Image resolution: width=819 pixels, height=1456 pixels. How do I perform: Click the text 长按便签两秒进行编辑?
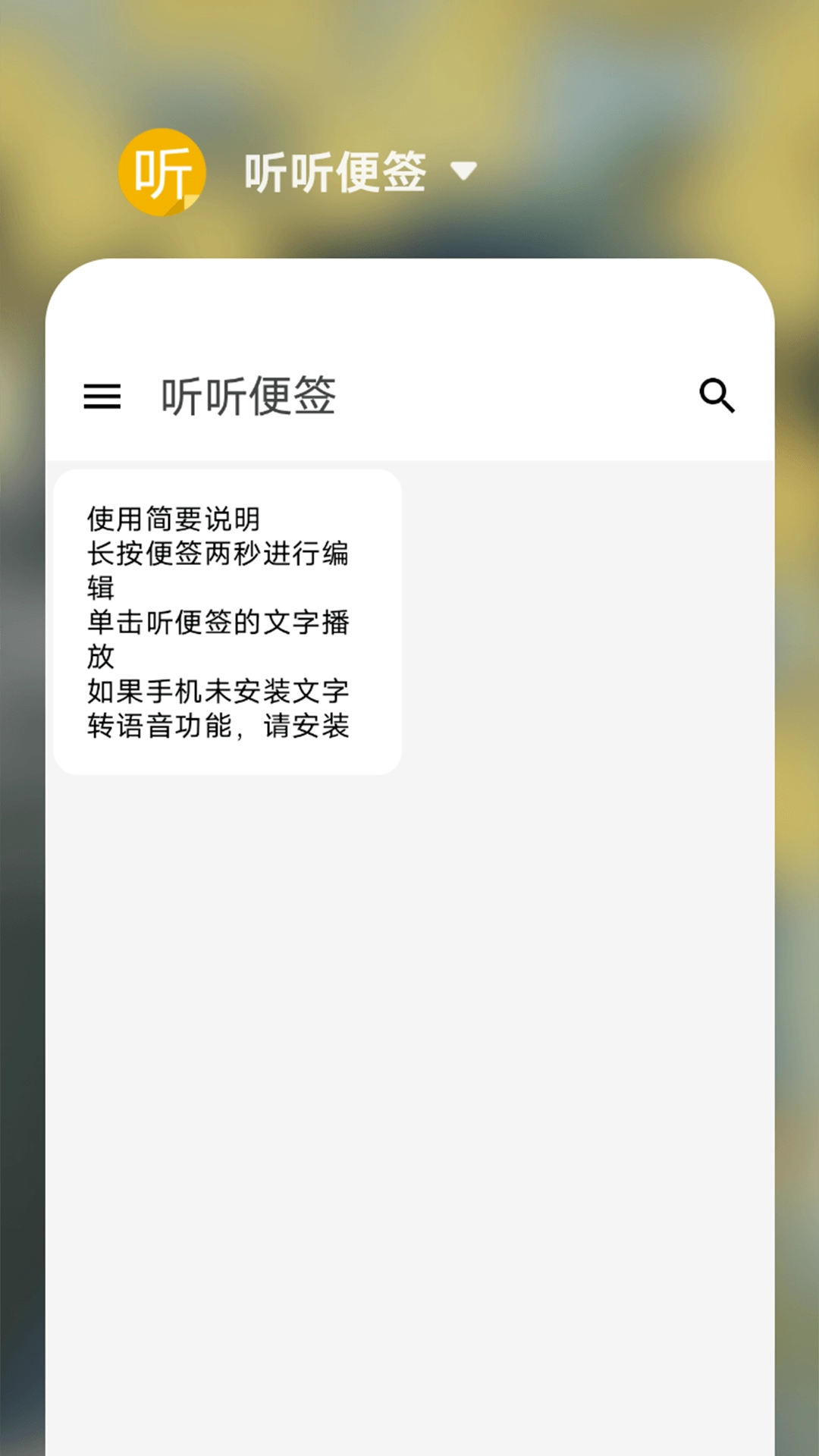[220, 554]
